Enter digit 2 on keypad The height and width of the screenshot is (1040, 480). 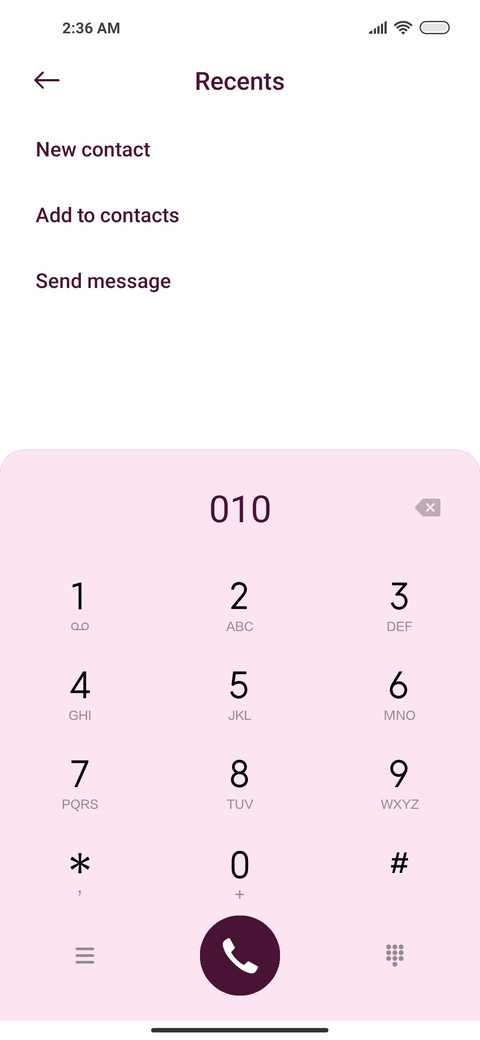tap(239, 606)
